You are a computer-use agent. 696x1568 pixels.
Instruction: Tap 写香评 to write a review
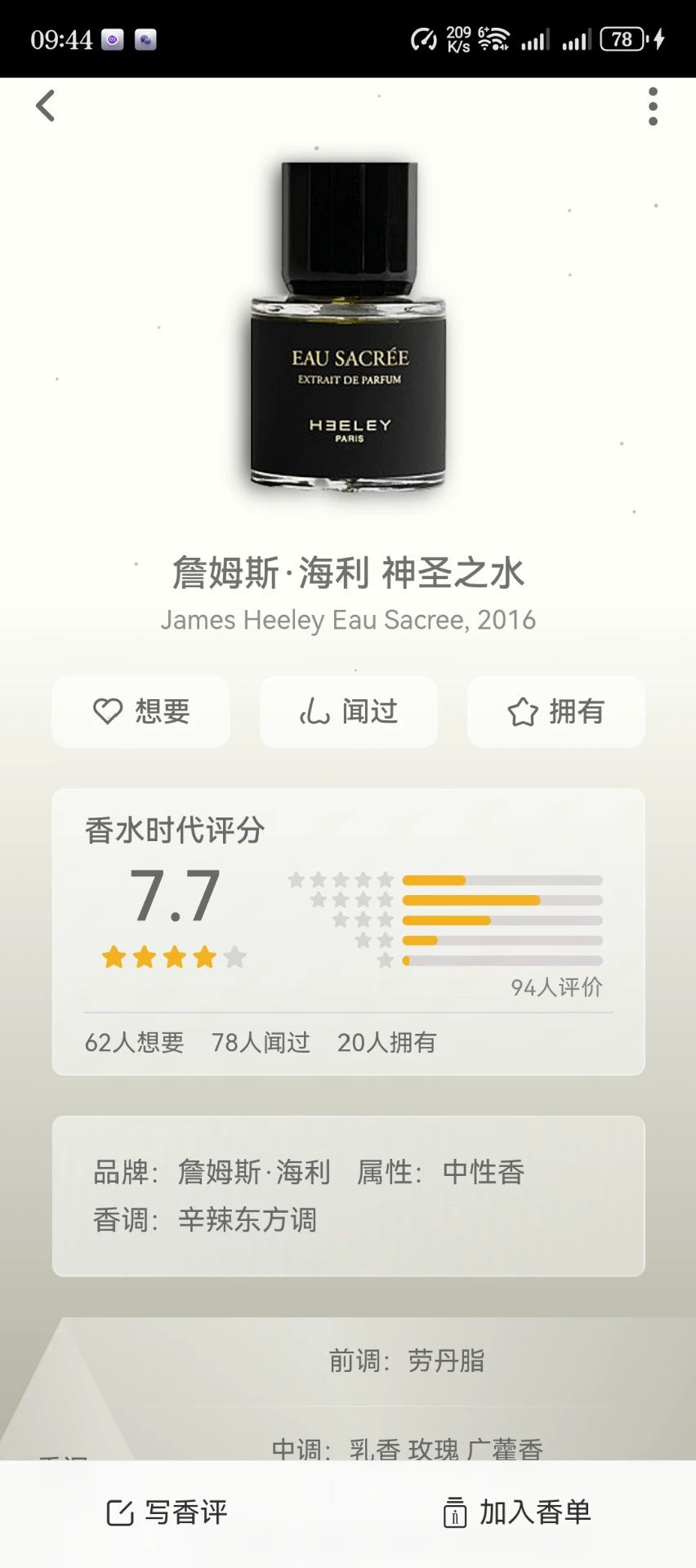(x=167, y=1512)
